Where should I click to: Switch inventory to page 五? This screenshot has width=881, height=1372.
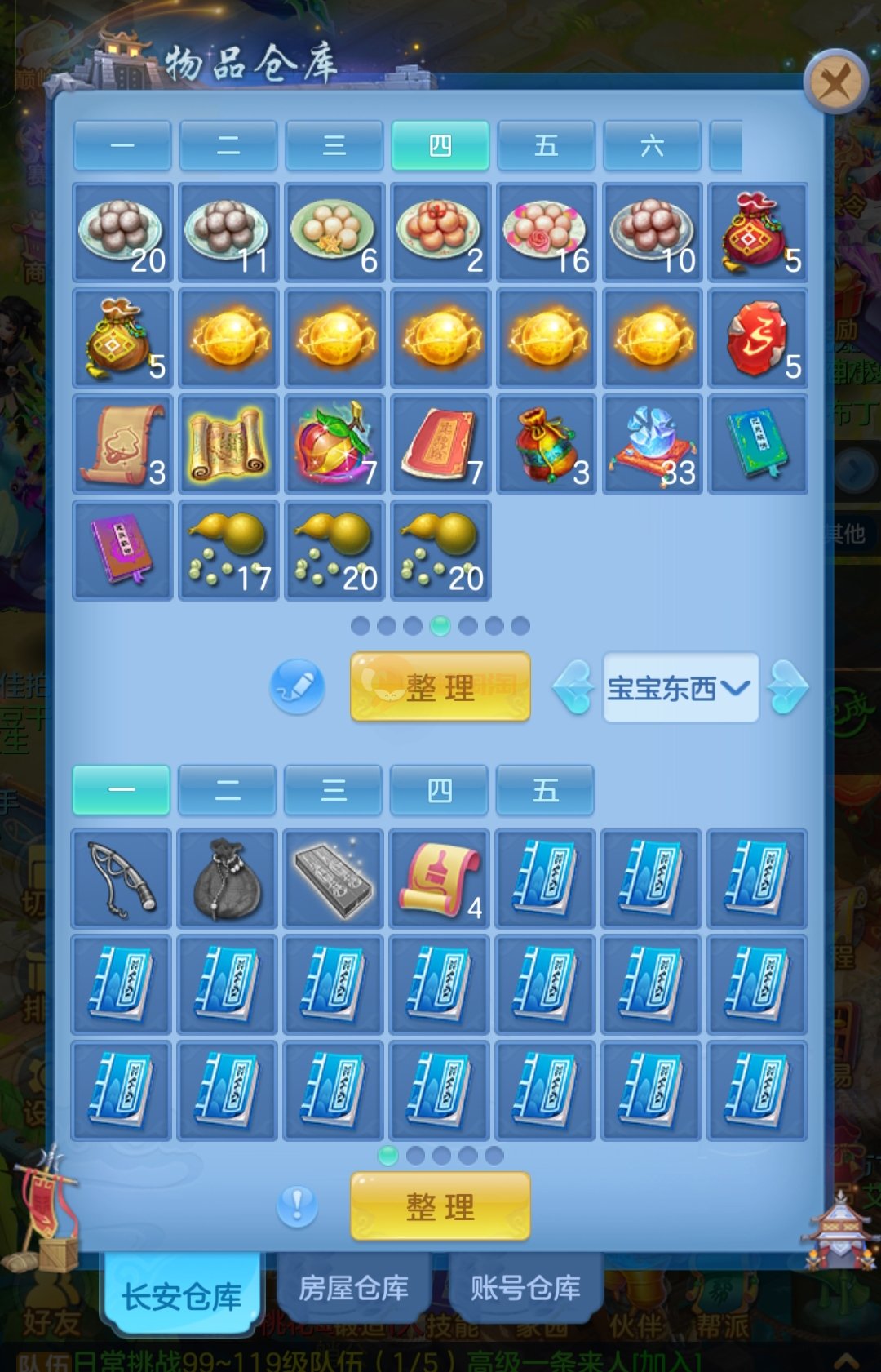(545, 789)
